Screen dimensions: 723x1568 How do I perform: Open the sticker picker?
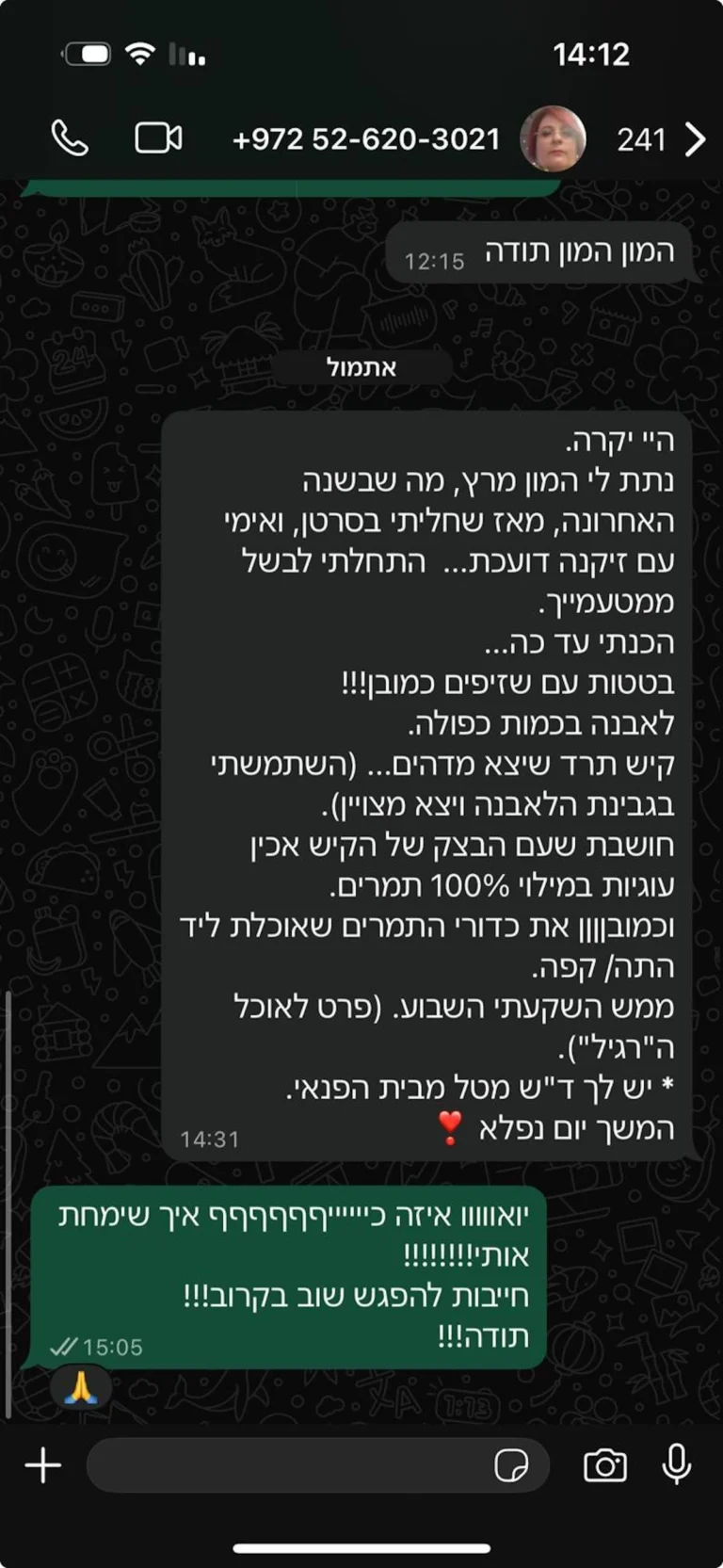pos(511,1465)
